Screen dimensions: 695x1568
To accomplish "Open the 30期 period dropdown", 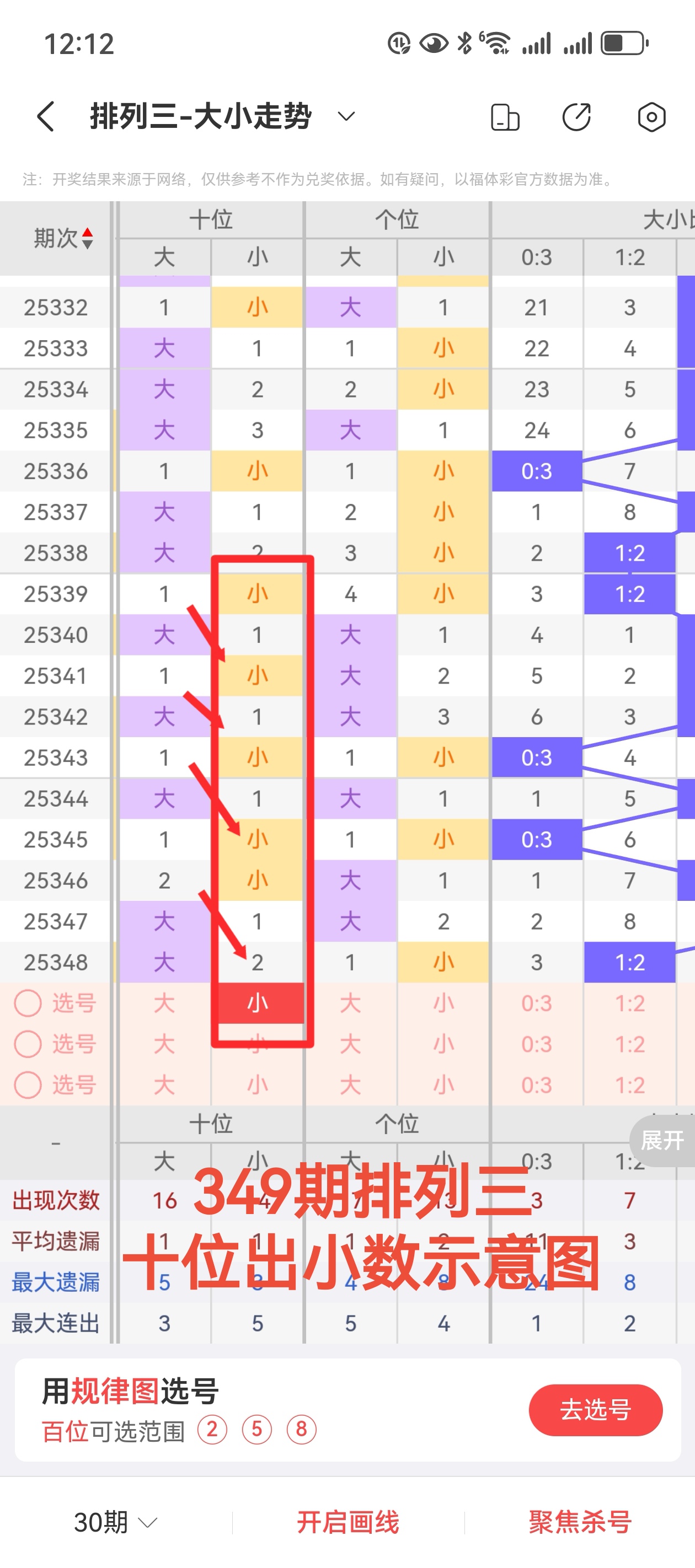I will pyautogui.click(x=115, y=1522).
